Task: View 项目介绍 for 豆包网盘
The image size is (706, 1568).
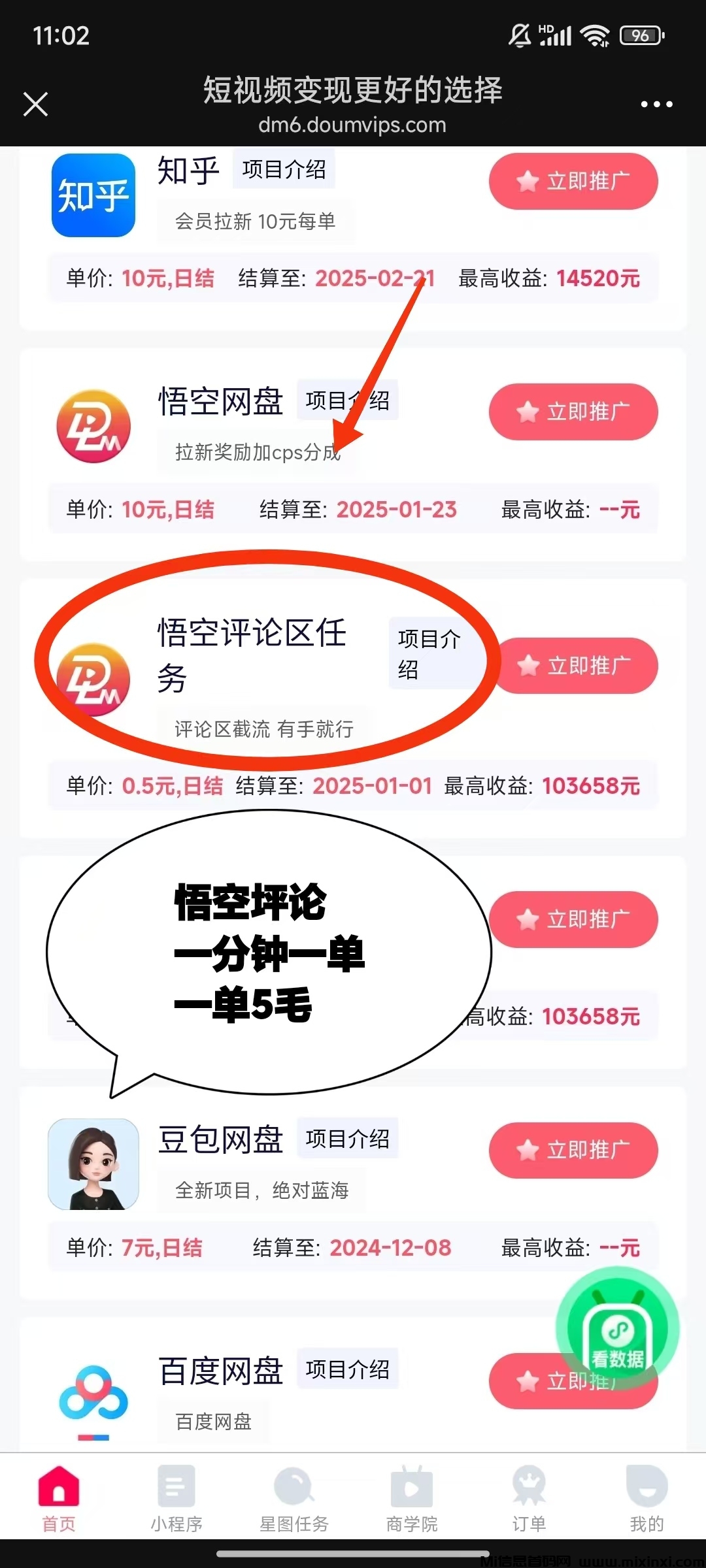Action: point(347,1139)
